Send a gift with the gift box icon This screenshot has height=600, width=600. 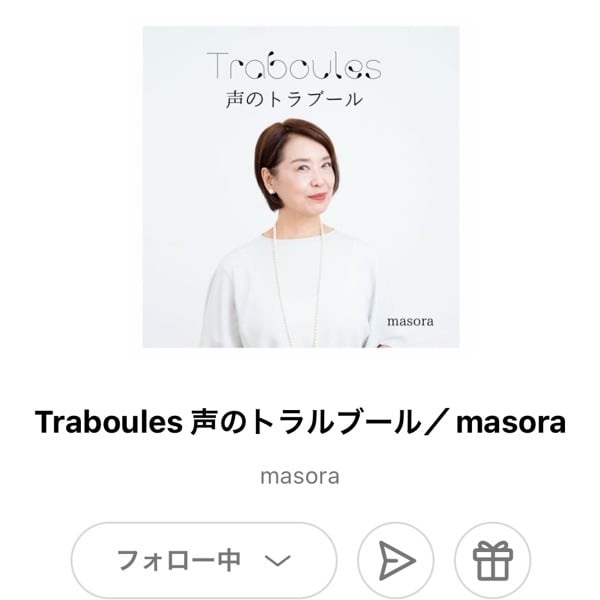click(492, 560)
